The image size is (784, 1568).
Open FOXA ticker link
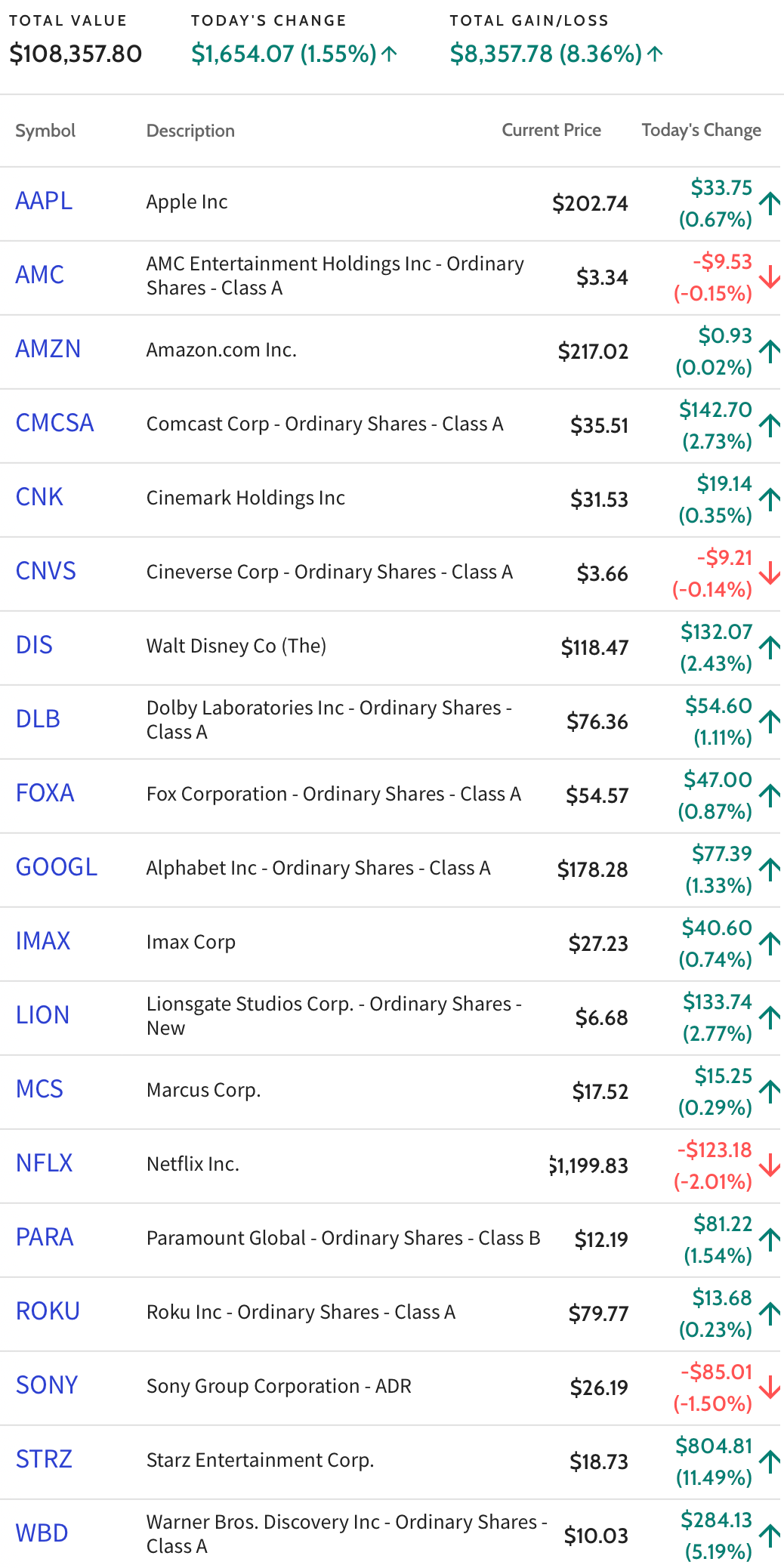(x=45, y=793)
